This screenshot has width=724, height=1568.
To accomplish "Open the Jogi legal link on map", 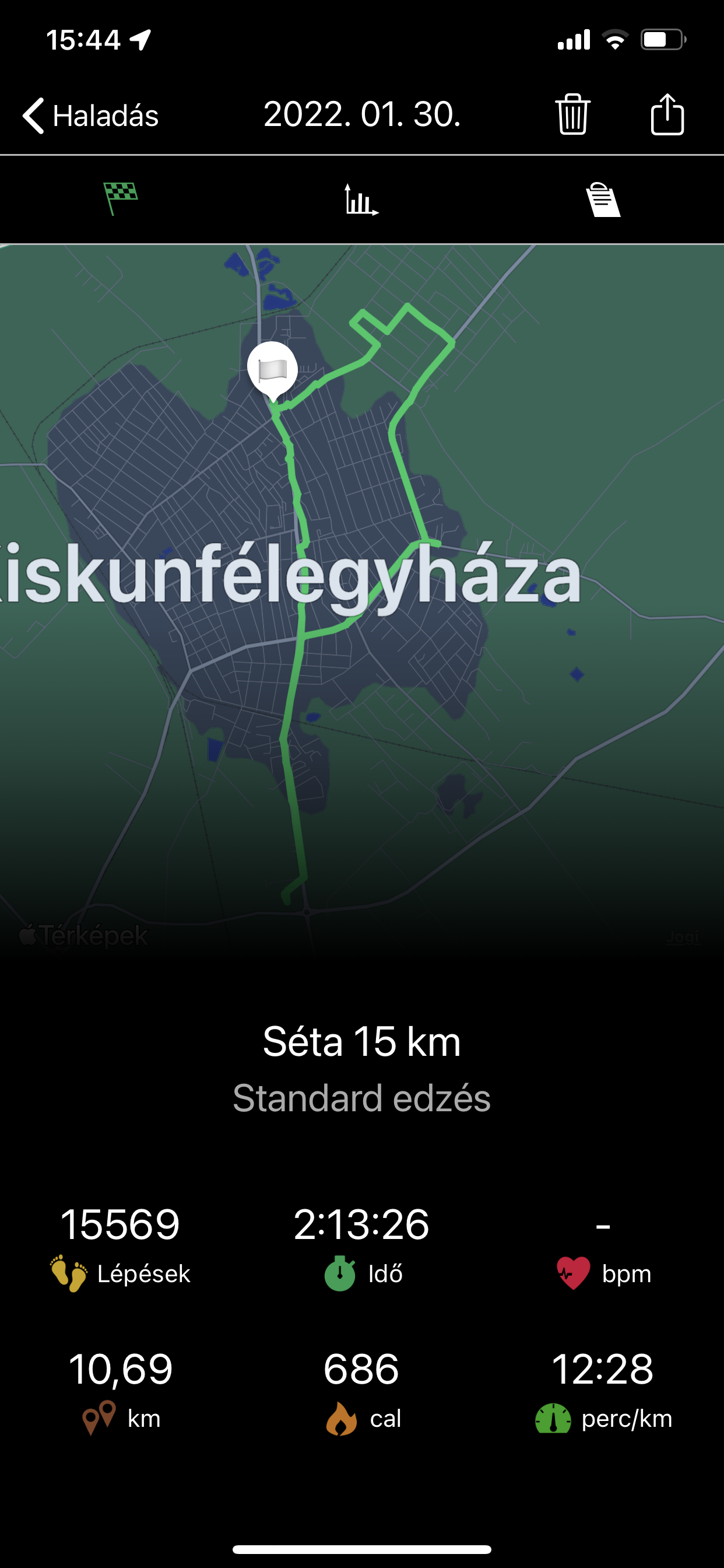I will pyautogui.click(x=682, y=937).
